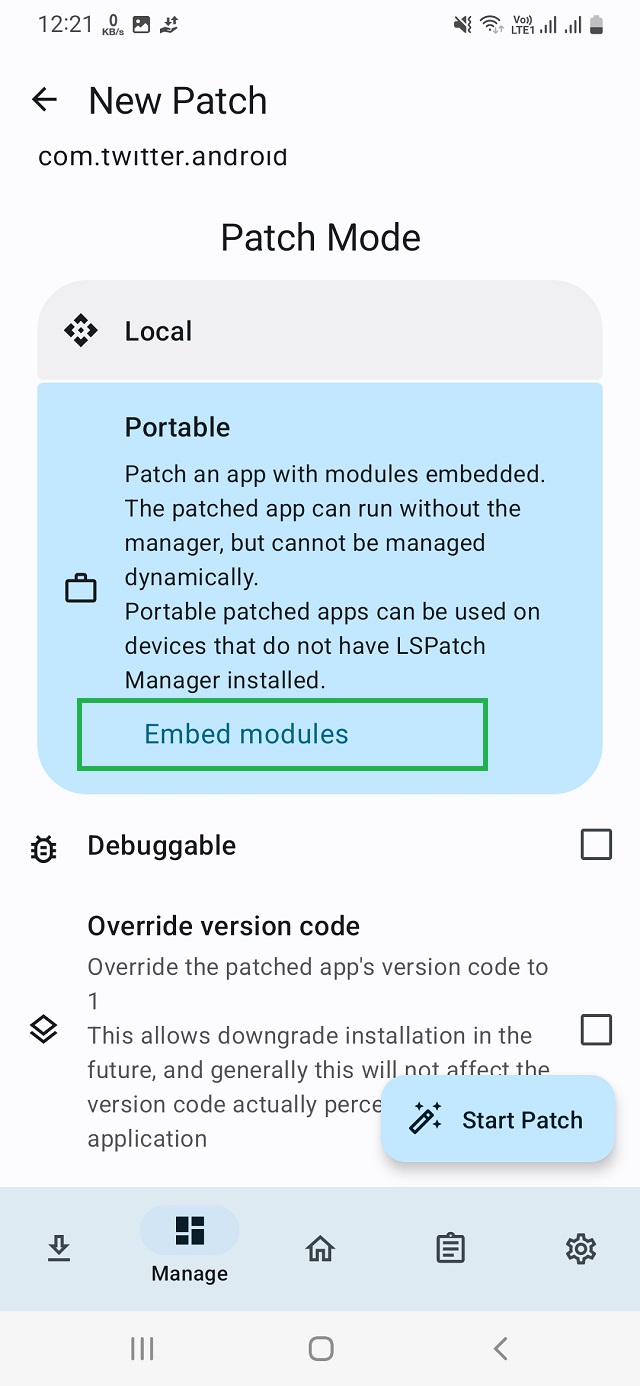Image resolution: width=640 pixels, height=1386 pixels.
Task: Enable the Debuggable checkbox
Action: (x=596, y=845)
